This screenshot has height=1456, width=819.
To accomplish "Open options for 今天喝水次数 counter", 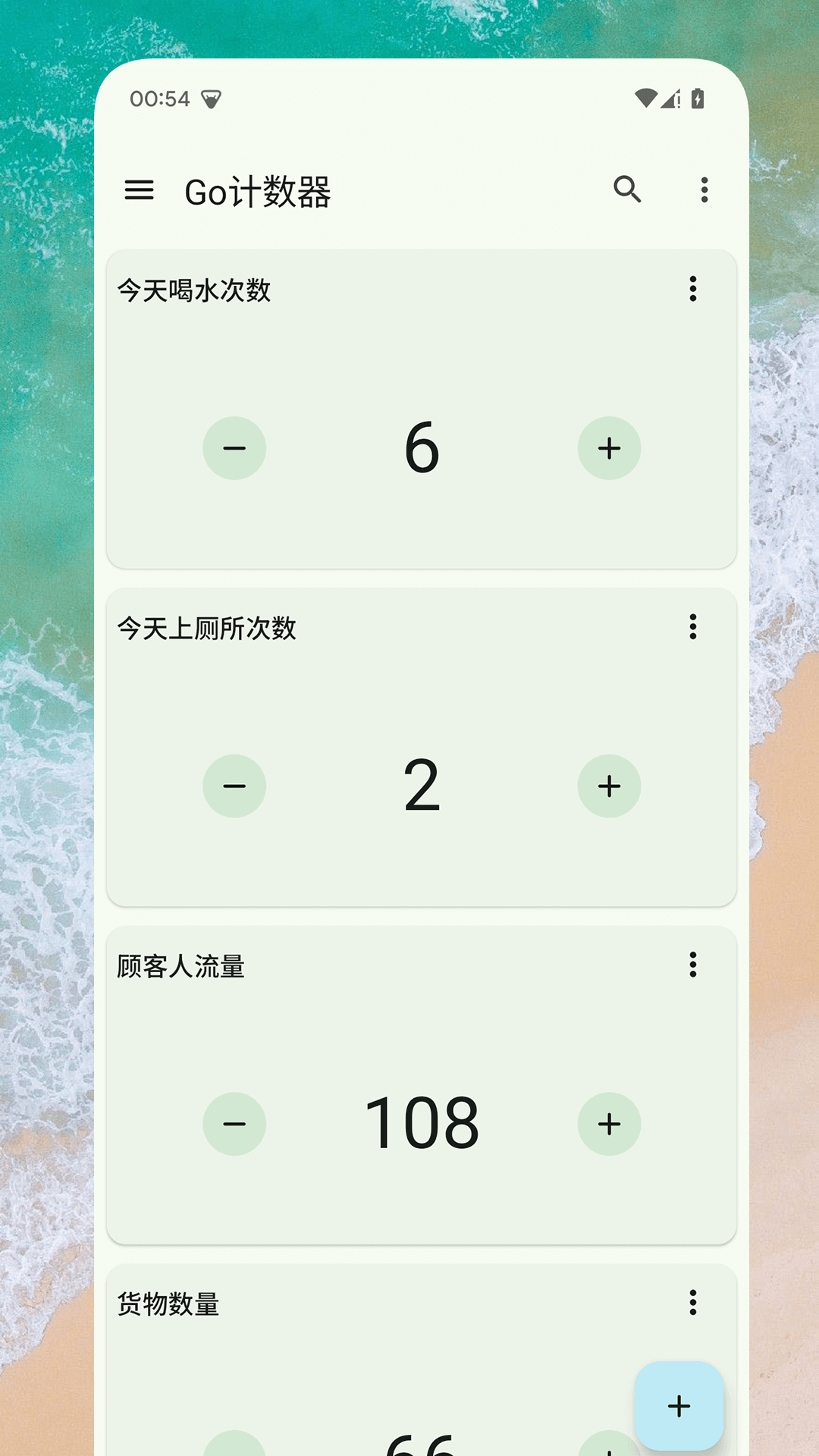I will [x=692, y=290].
